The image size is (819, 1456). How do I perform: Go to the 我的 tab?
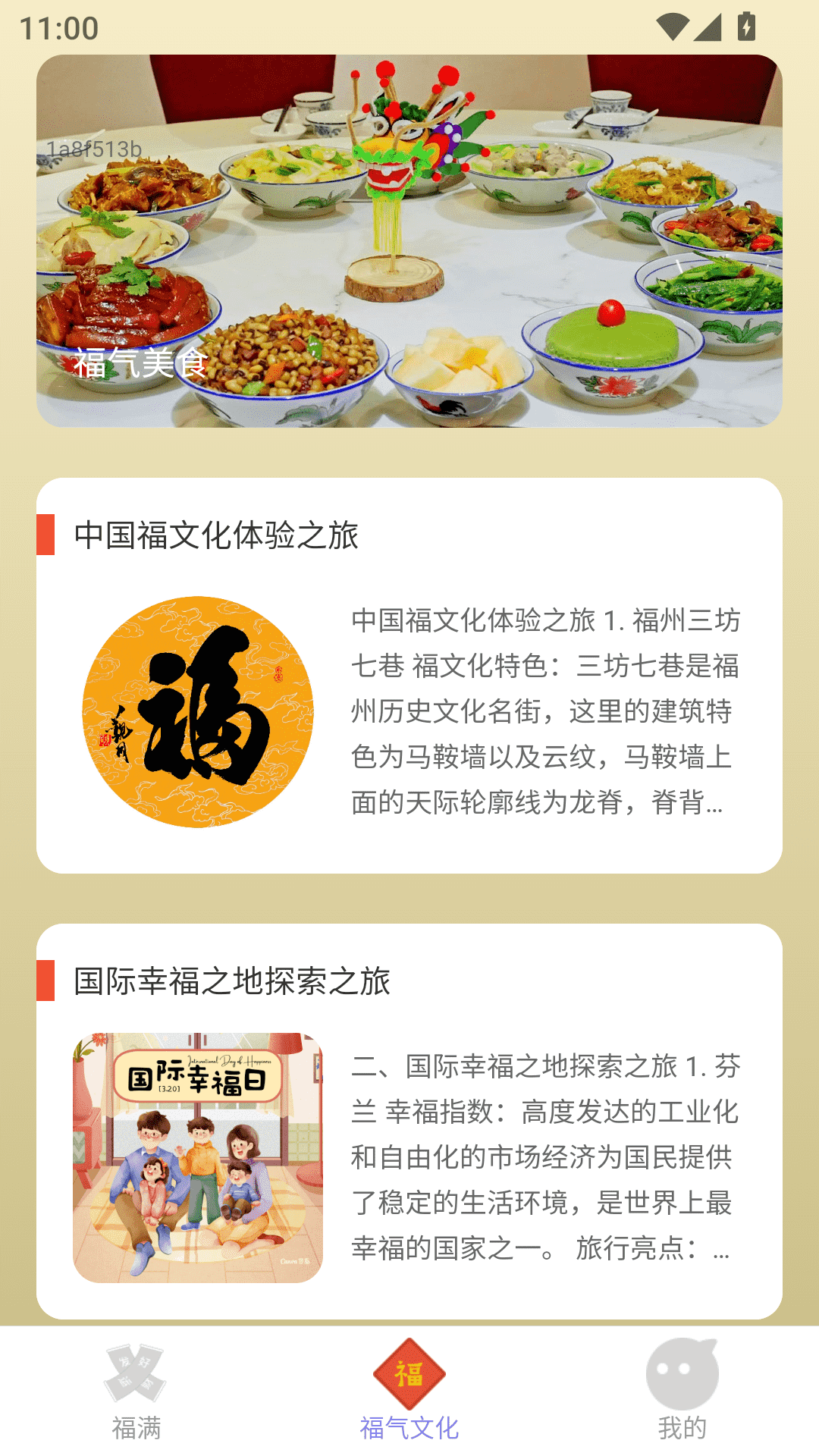coord(682,1391)
